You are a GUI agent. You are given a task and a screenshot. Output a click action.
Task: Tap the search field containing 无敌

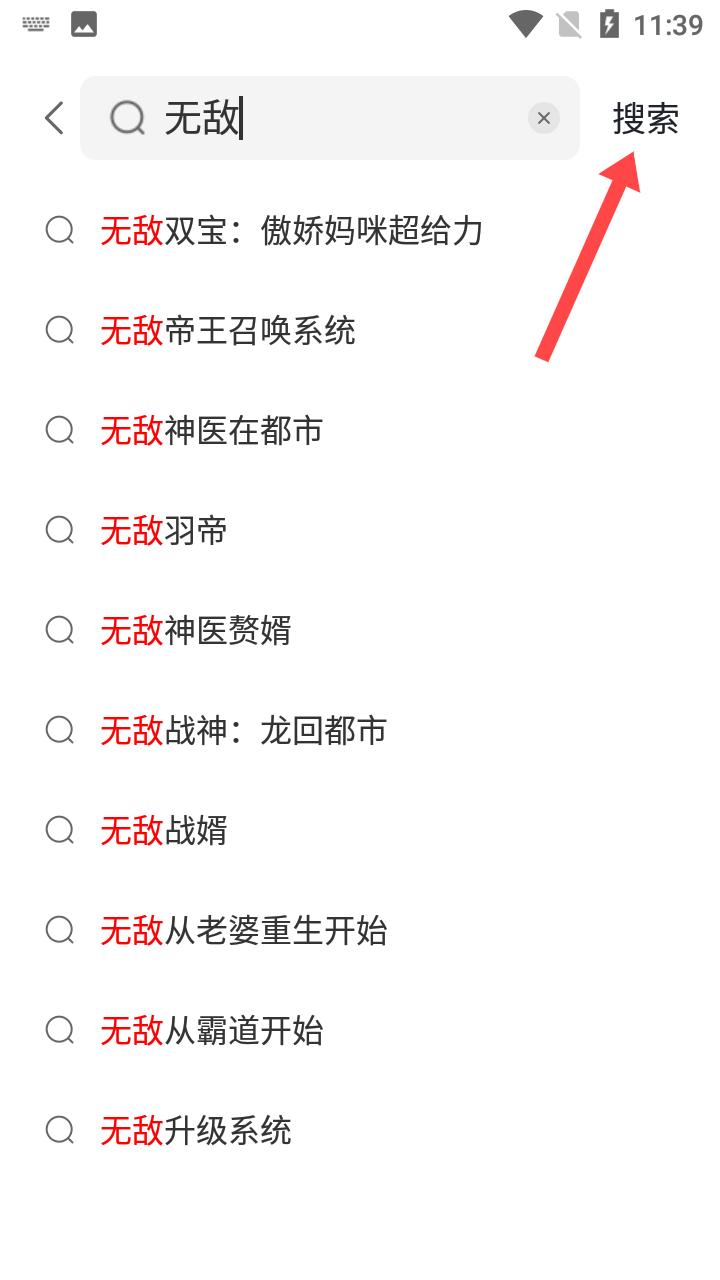330,118
